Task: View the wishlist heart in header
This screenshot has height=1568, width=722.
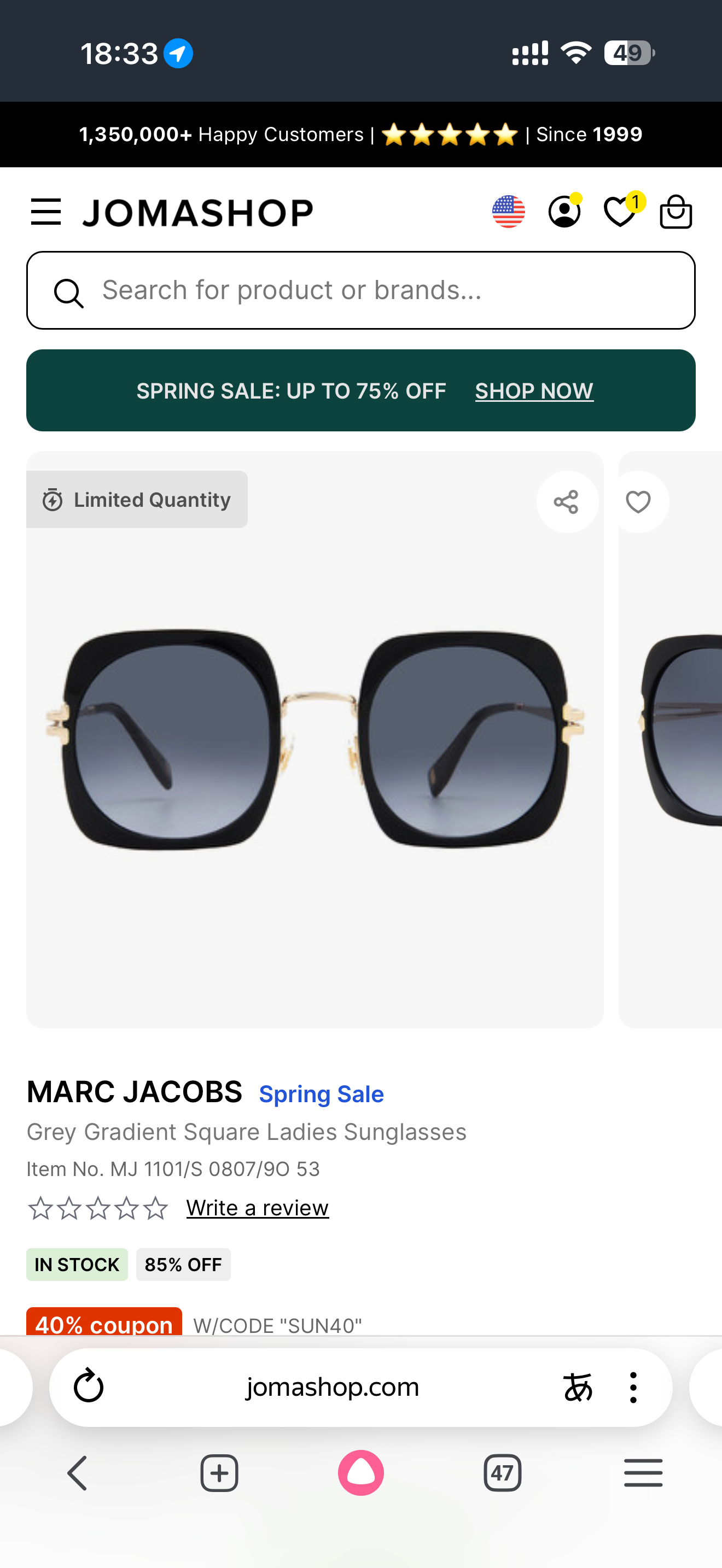Action: [x=620, y=212]
